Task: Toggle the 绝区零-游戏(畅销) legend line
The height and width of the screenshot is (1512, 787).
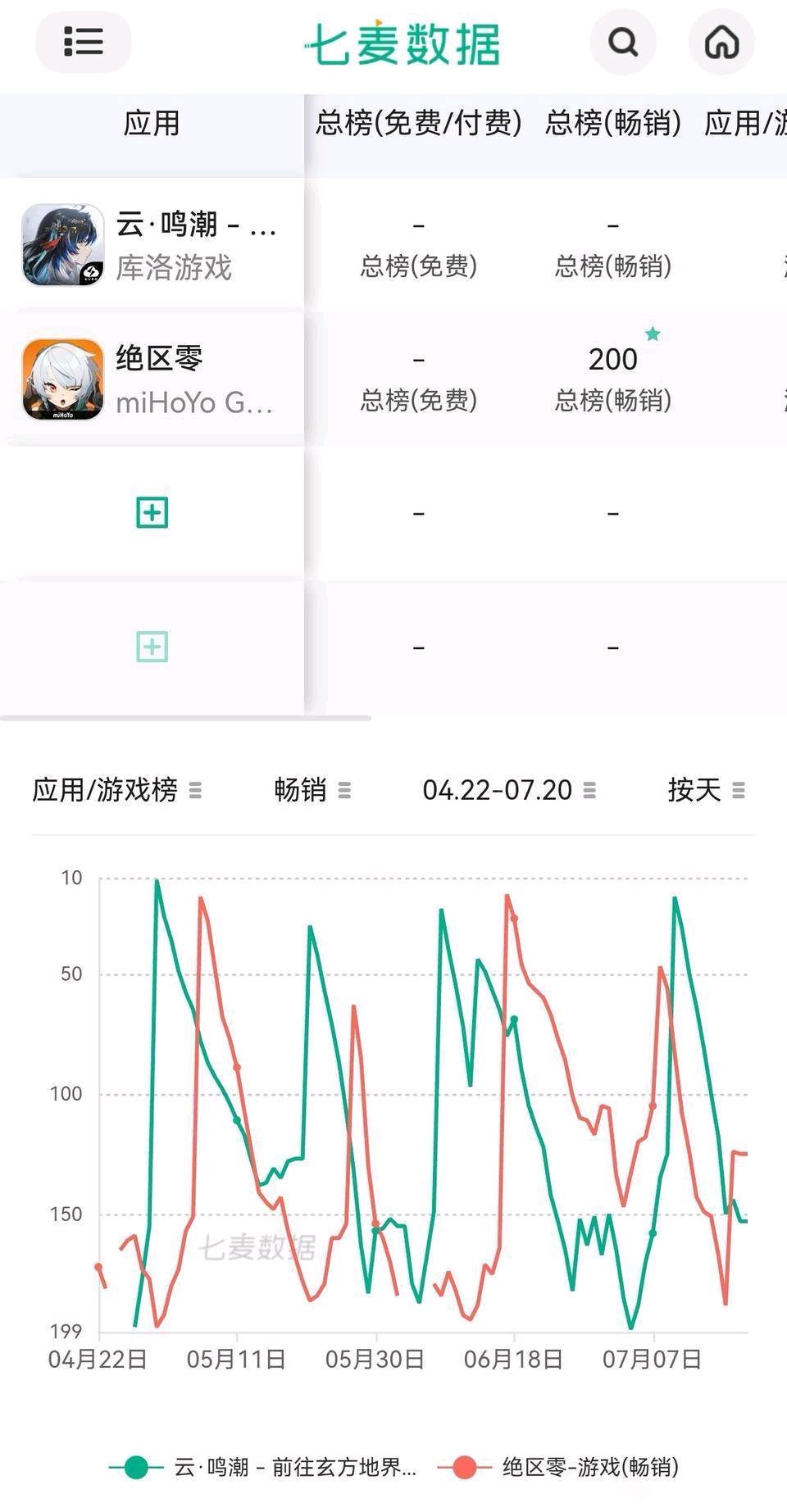Action: point(558,1467)
